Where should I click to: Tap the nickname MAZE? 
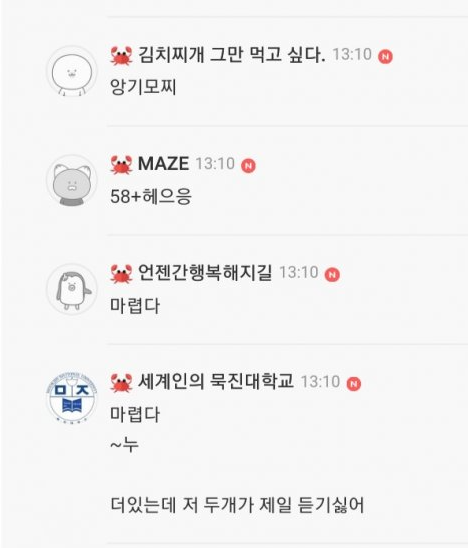pos(163,164)
